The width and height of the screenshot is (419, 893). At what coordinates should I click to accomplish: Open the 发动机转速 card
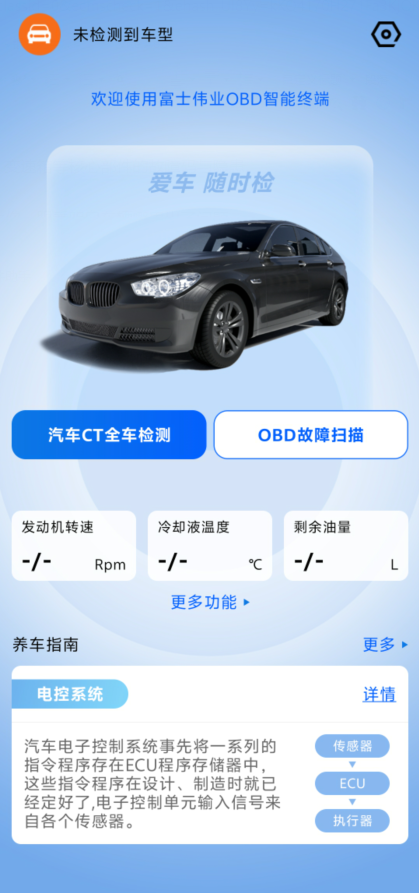tap(74, 546)
